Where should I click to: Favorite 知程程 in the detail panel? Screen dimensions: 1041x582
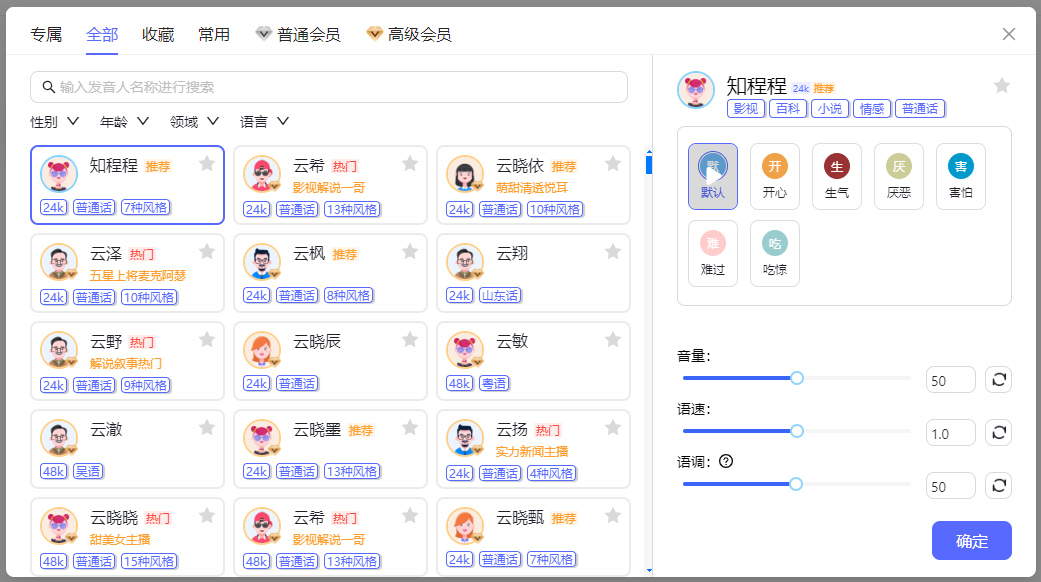pos(1002,86)
